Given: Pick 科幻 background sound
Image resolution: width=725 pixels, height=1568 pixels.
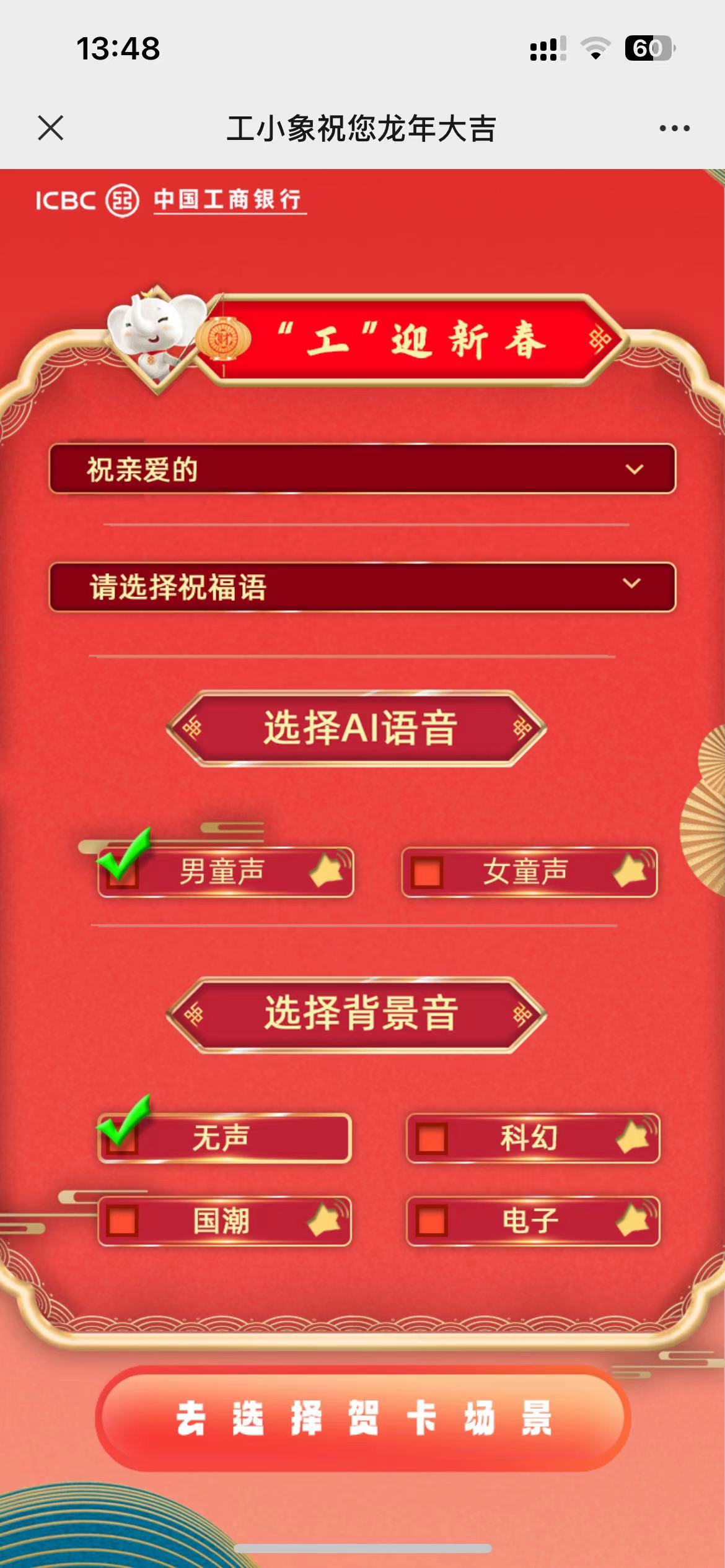Looking at the screenshot, I should 532,1138.
